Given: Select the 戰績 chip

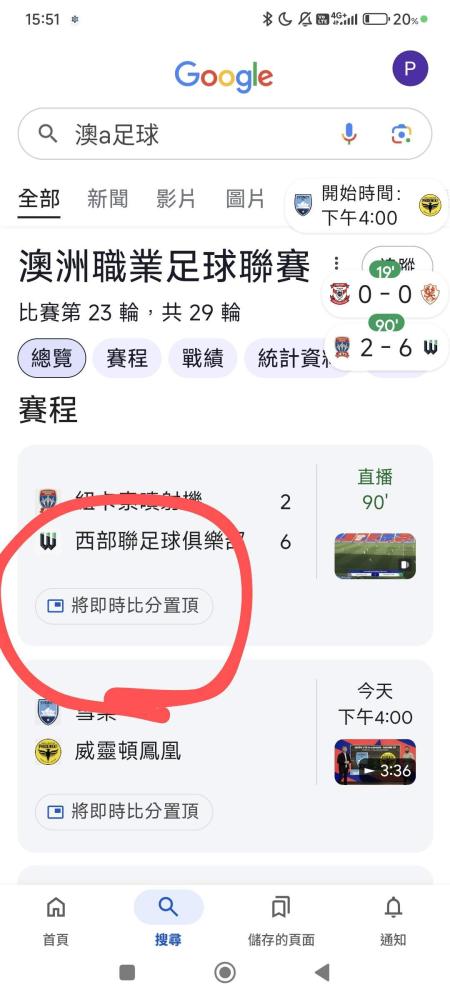Looking at the screenshot, I should pyautogui.click(x=203, y=358).
